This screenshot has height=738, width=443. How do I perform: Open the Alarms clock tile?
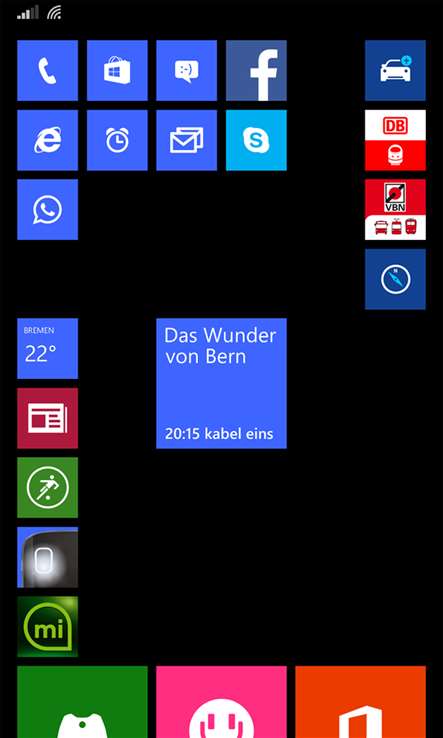point(117,140)
